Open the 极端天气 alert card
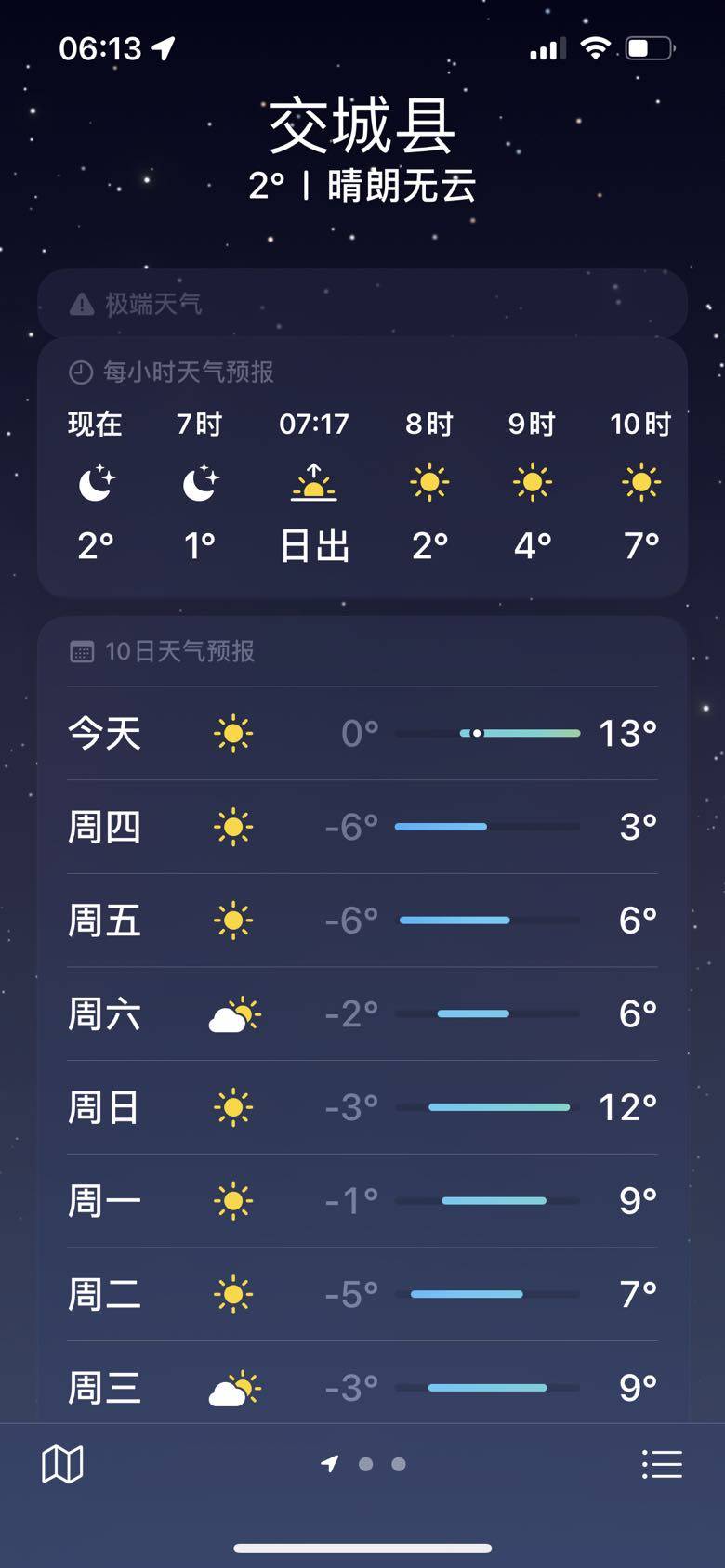Image resolution: width=725 pixels, height=1568 pixels. (x=362, y=304)
